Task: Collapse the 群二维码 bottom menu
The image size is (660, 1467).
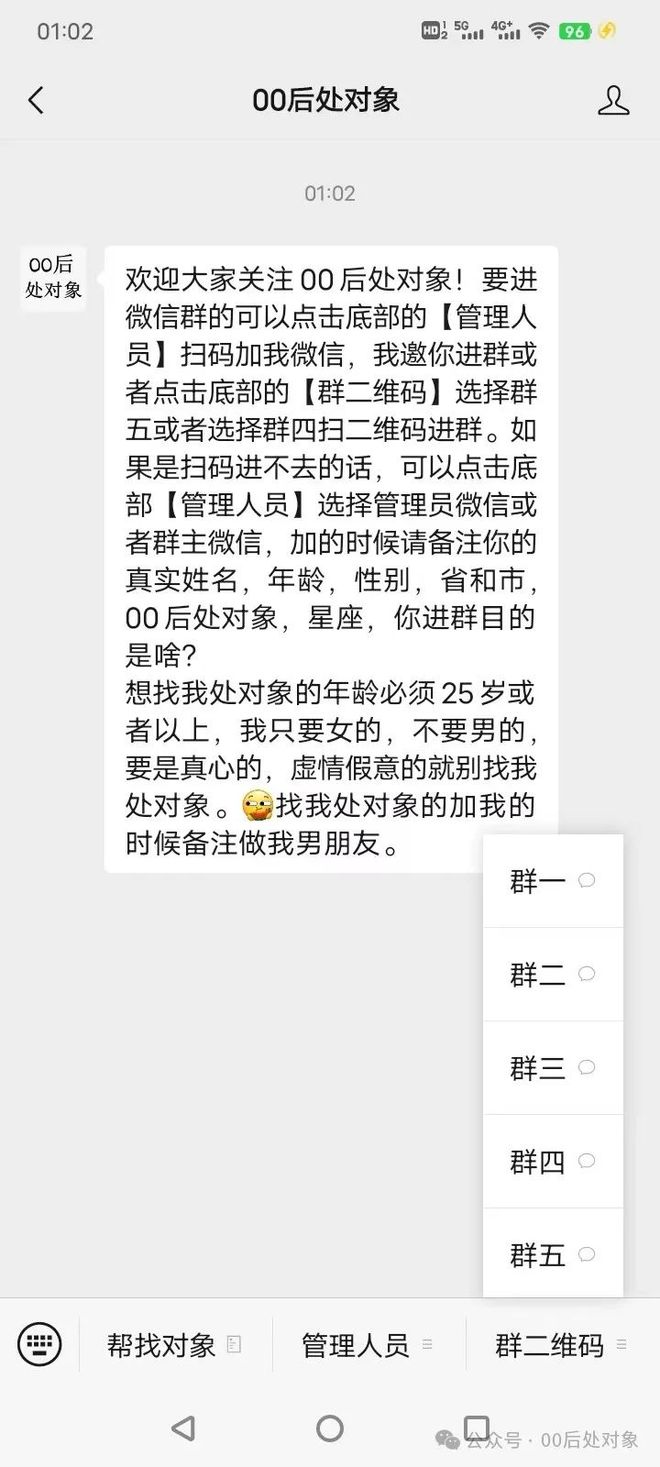Action: coord(561,1345)
